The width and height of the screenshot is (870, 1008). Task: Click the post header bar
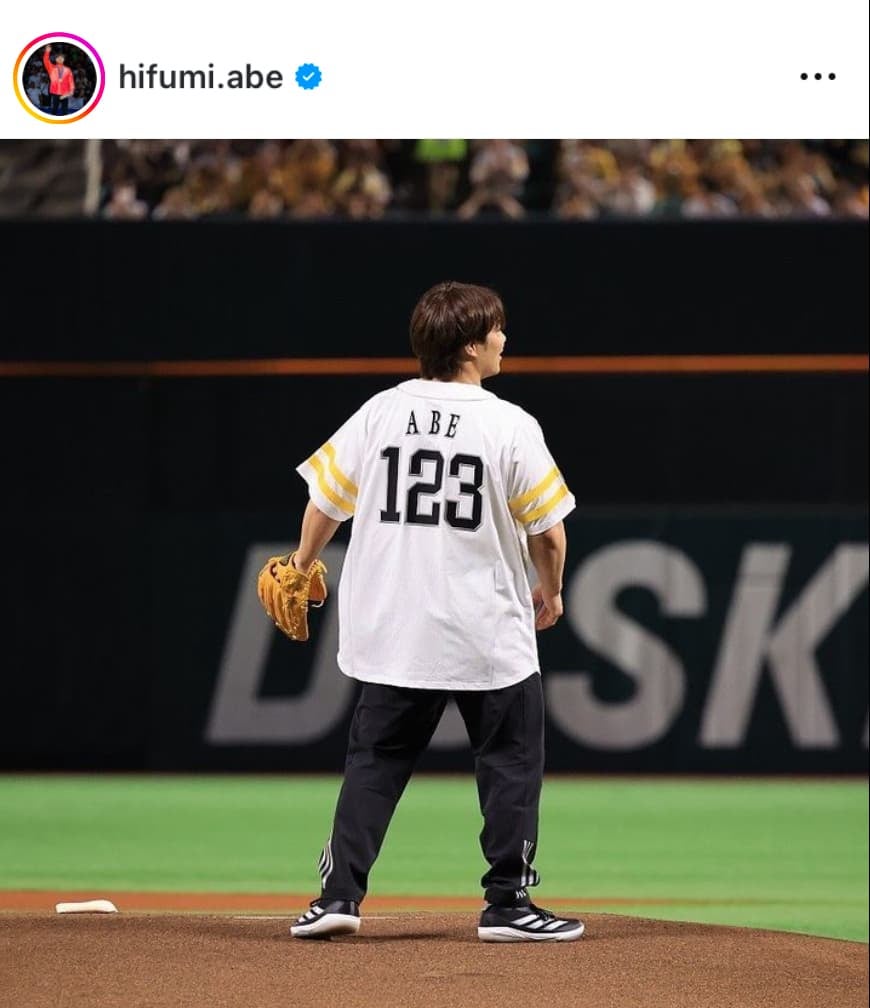click(x=435, y=73)
